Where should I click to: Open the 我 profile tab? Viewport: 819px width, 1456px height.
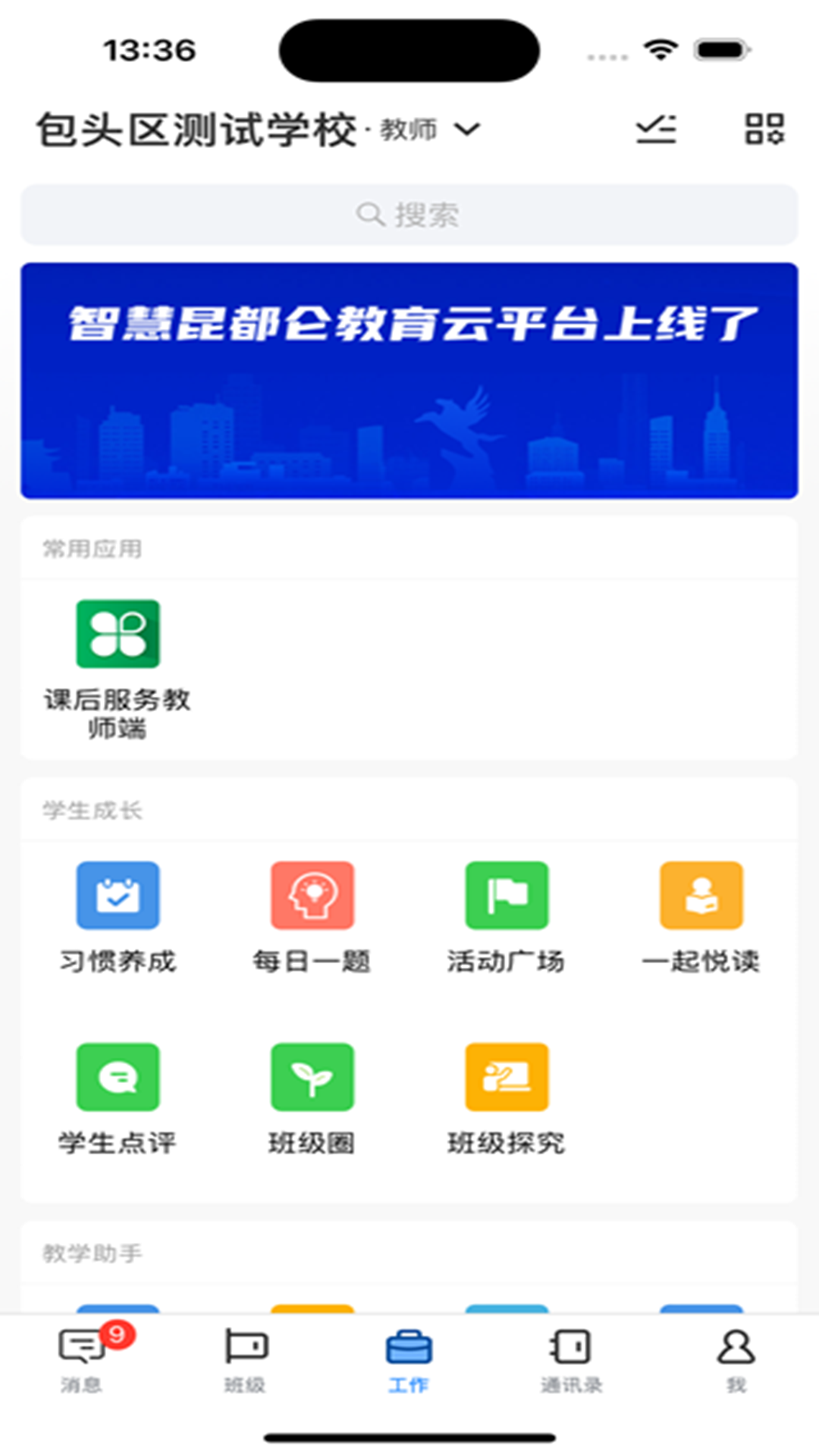pyautogui.click(x=736, y=1359)
